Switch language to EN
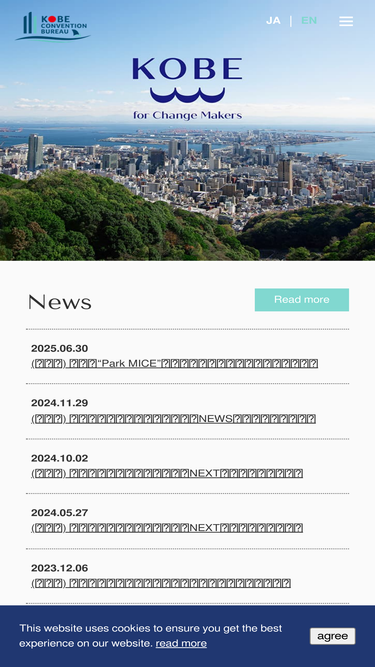Screen dimensions: 375x667 309,21
